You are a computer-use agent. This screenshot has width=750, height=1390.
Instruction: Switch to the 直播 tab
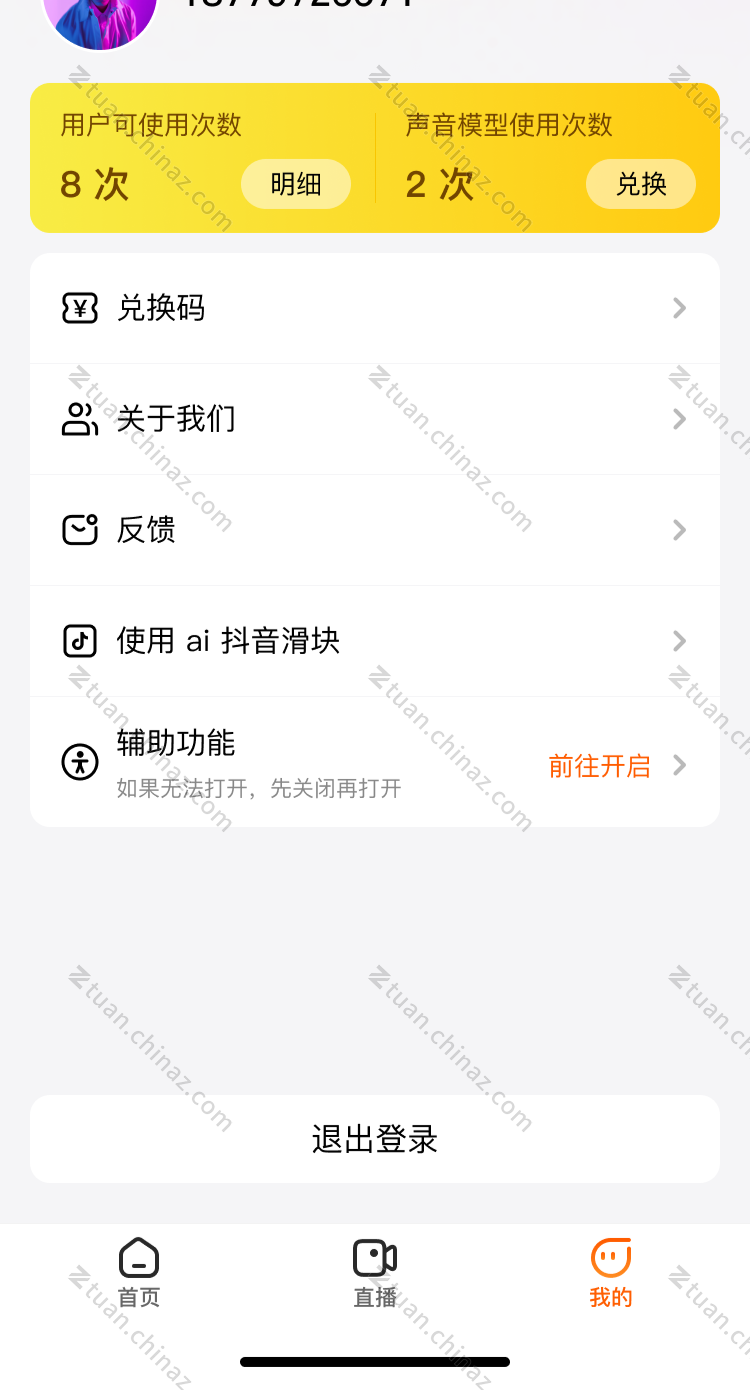pos(375,1272)
